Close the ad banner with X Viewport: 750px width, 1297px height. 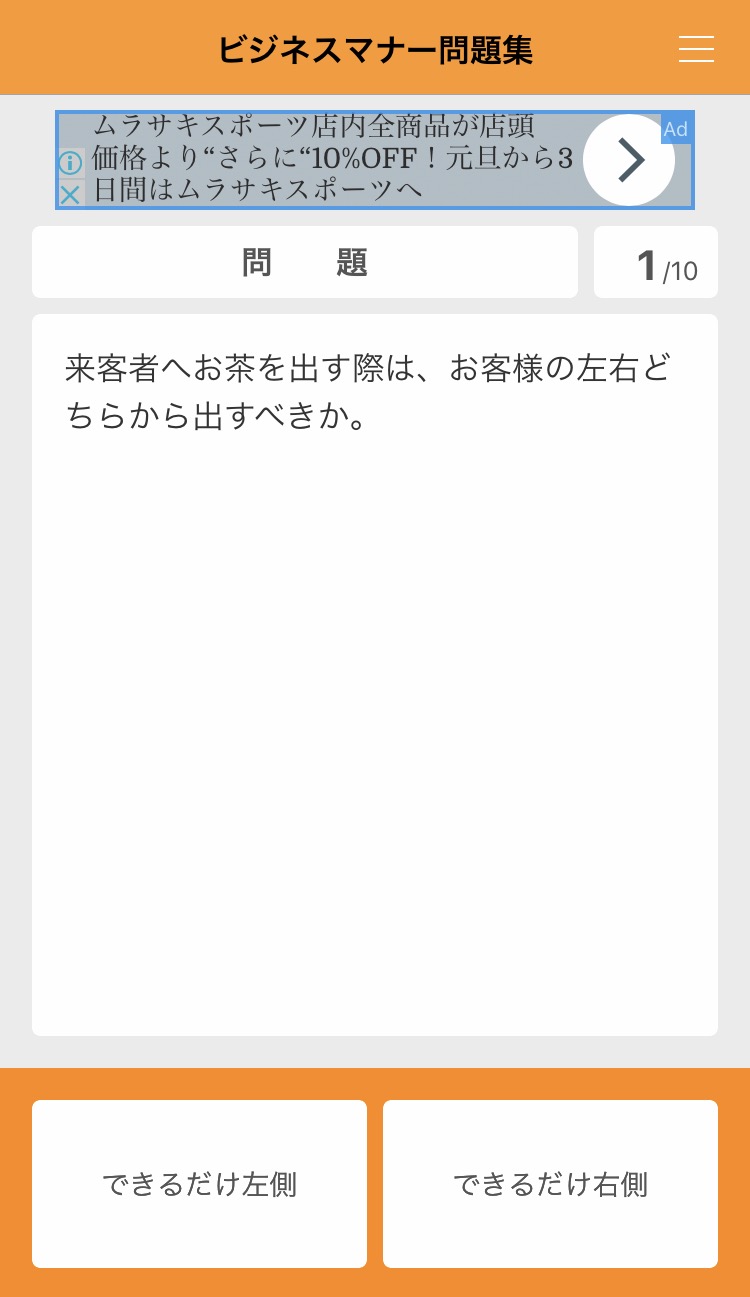tap(70, 195)
